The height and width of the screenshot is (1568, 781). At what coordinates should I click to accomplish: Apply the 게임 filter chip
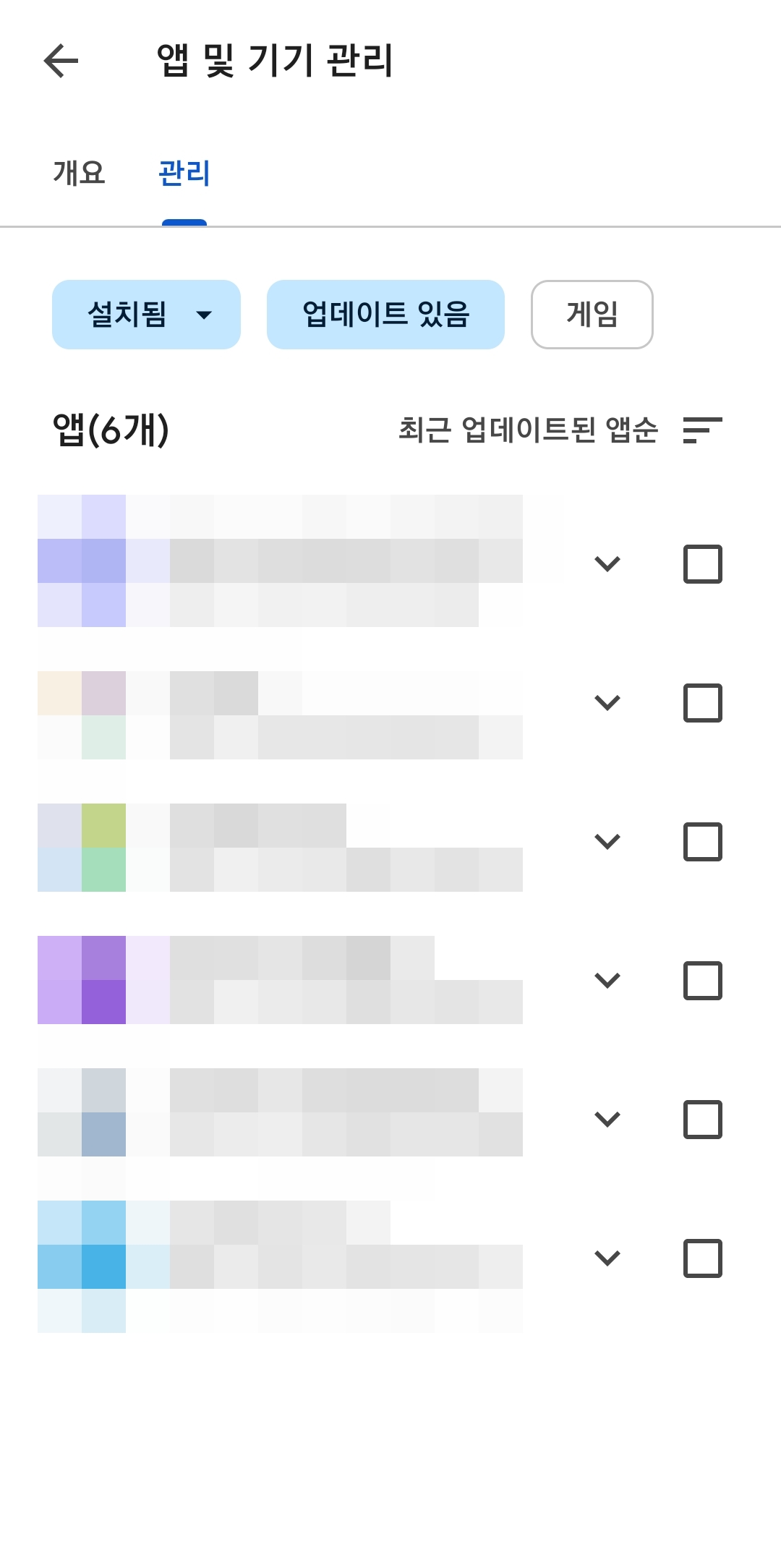pos(592,314)
